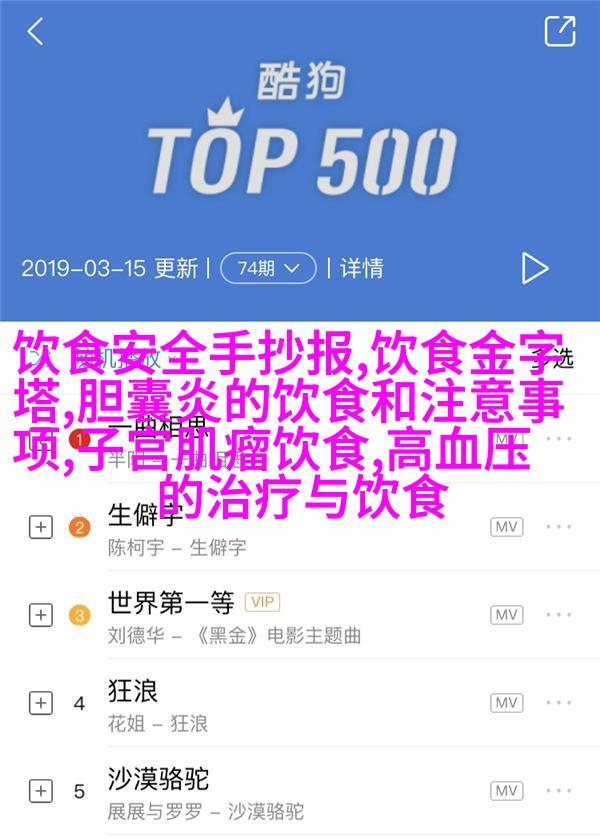
Task: Go back using the top-left arrow
Action: 35,32
